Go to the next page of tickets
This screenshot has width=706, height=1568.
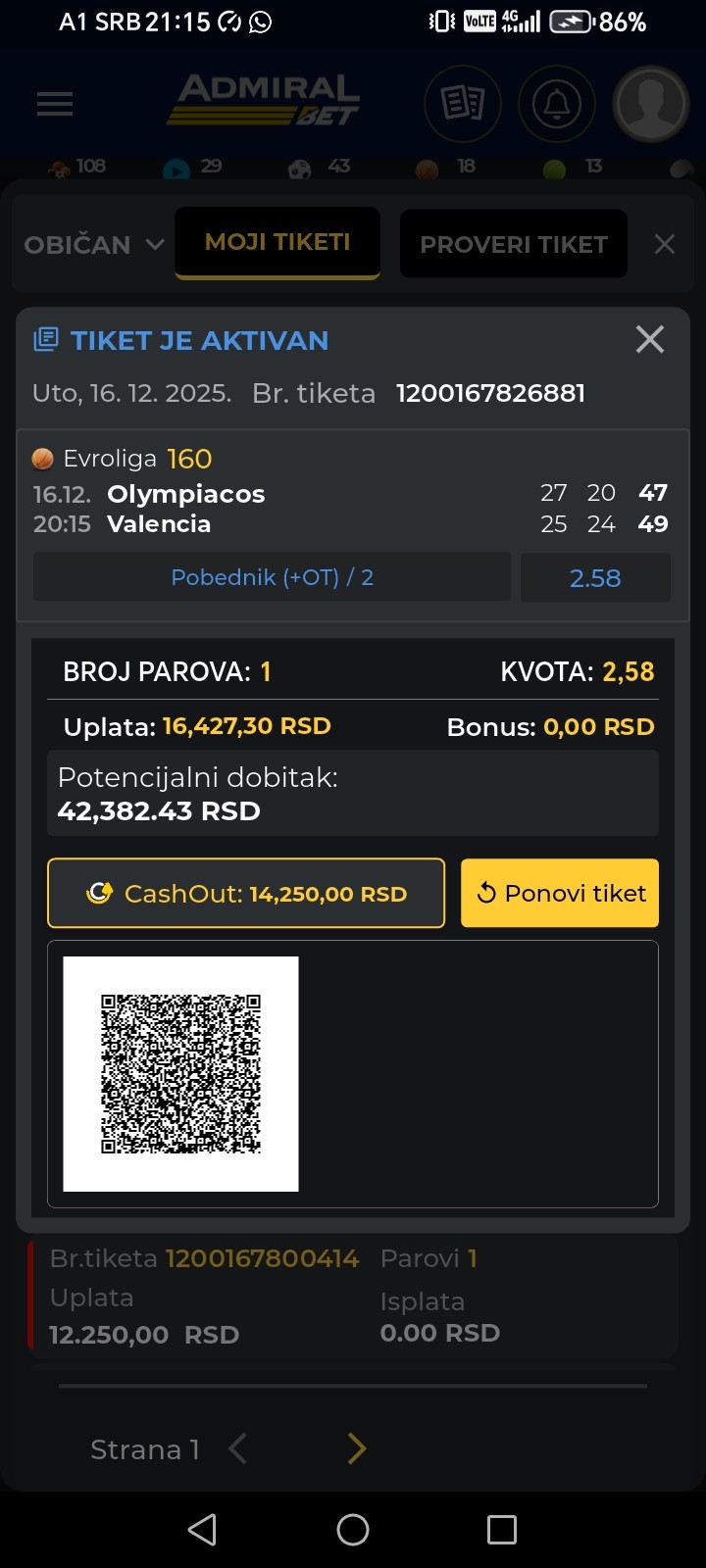[x=357, y=1448]
